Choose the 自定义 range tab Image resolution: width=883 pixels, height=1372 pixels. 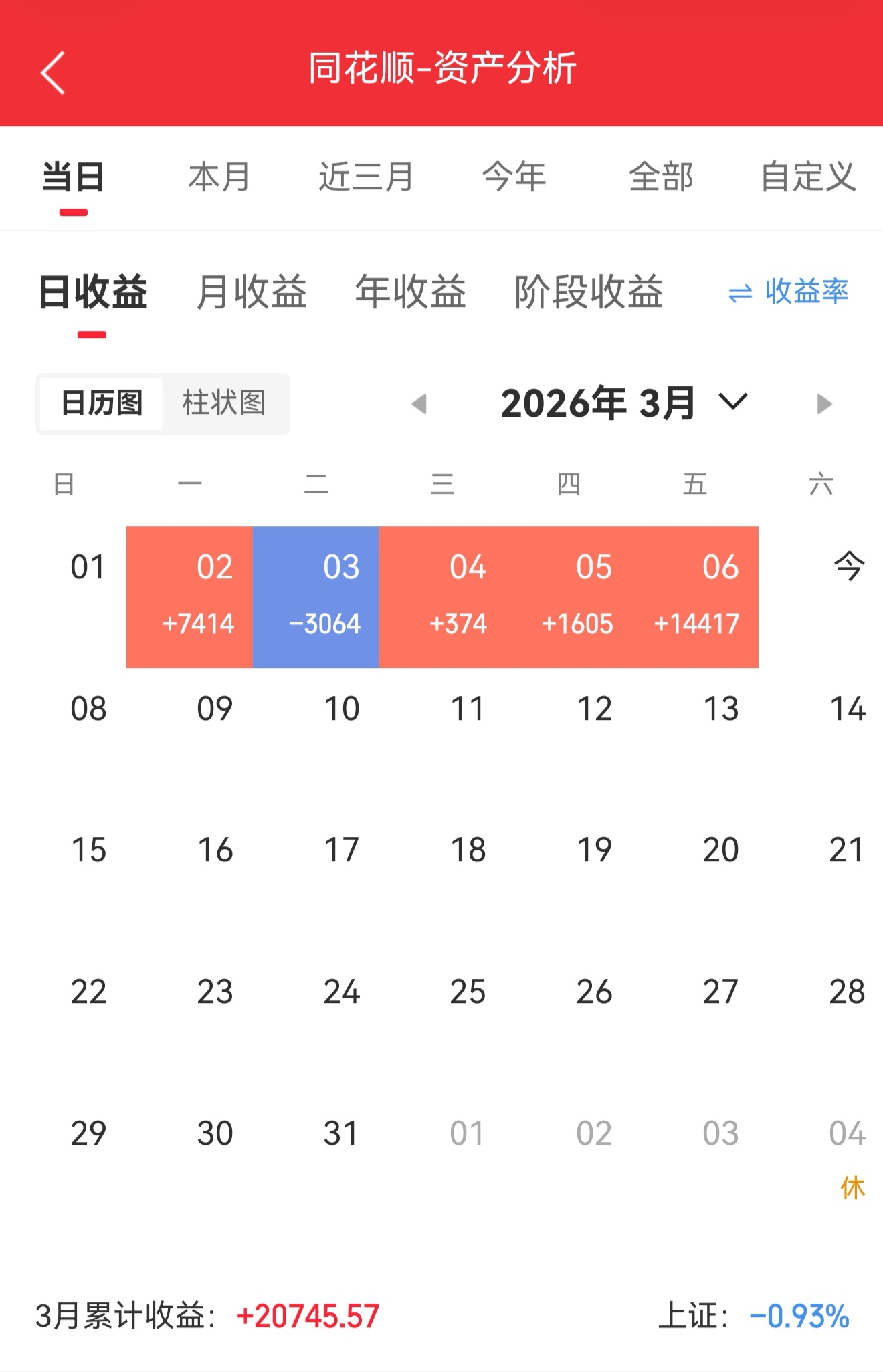pos(808,177)
